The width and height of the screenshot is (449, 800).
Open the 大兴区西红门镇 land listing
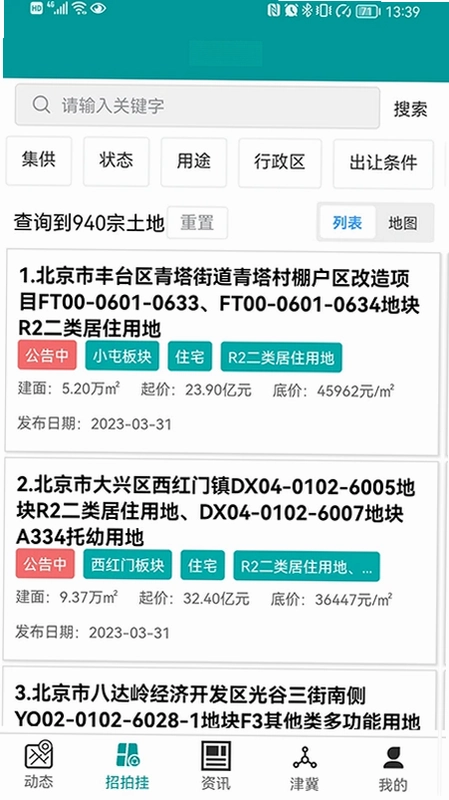pyautogui.click(x=220, y=561)
